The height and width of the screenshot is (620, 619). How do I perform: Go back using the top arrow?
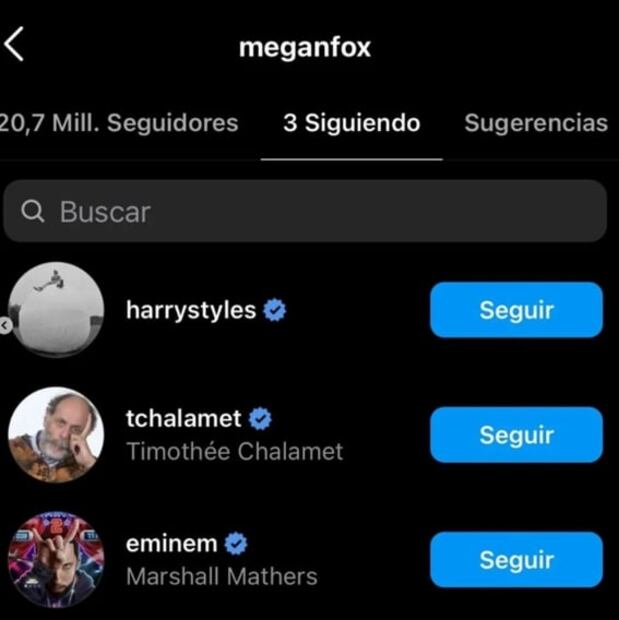tap(15, 45)
